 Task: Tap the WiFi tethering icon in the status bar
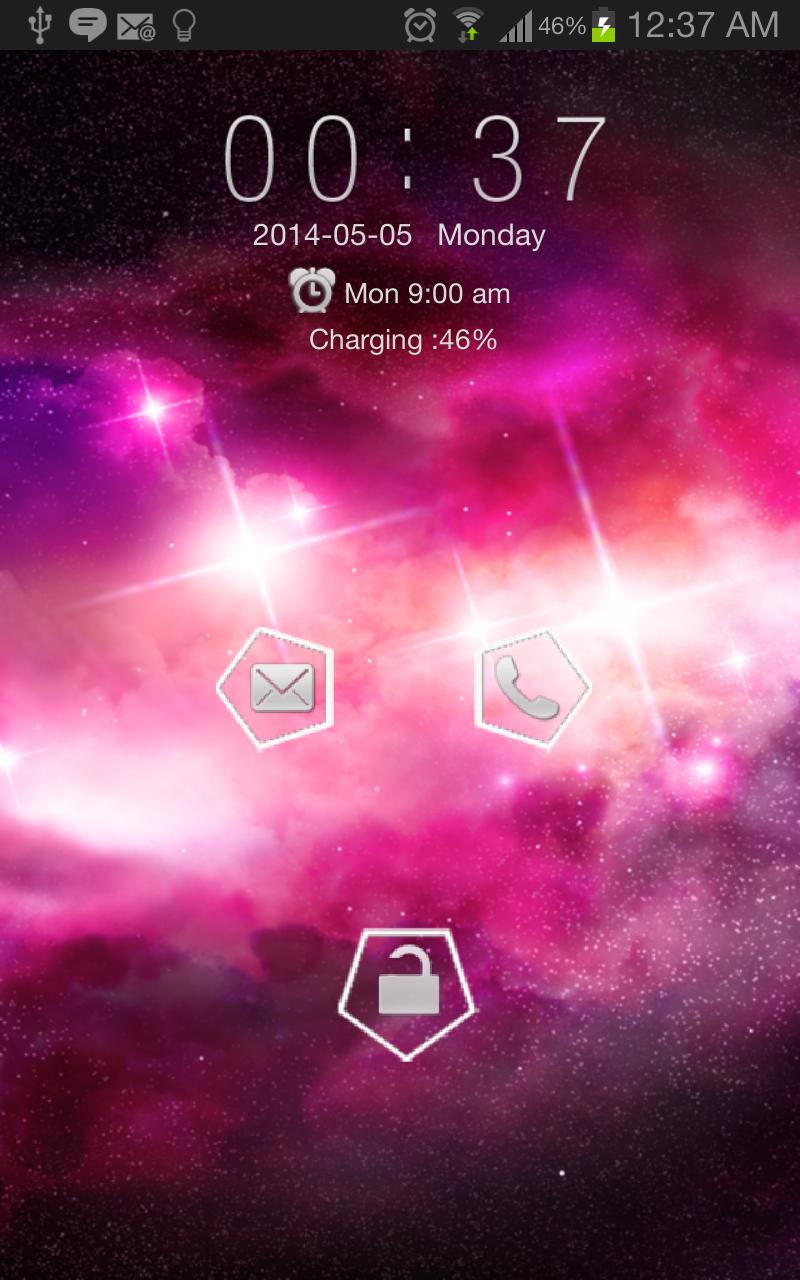click(468, 24)
